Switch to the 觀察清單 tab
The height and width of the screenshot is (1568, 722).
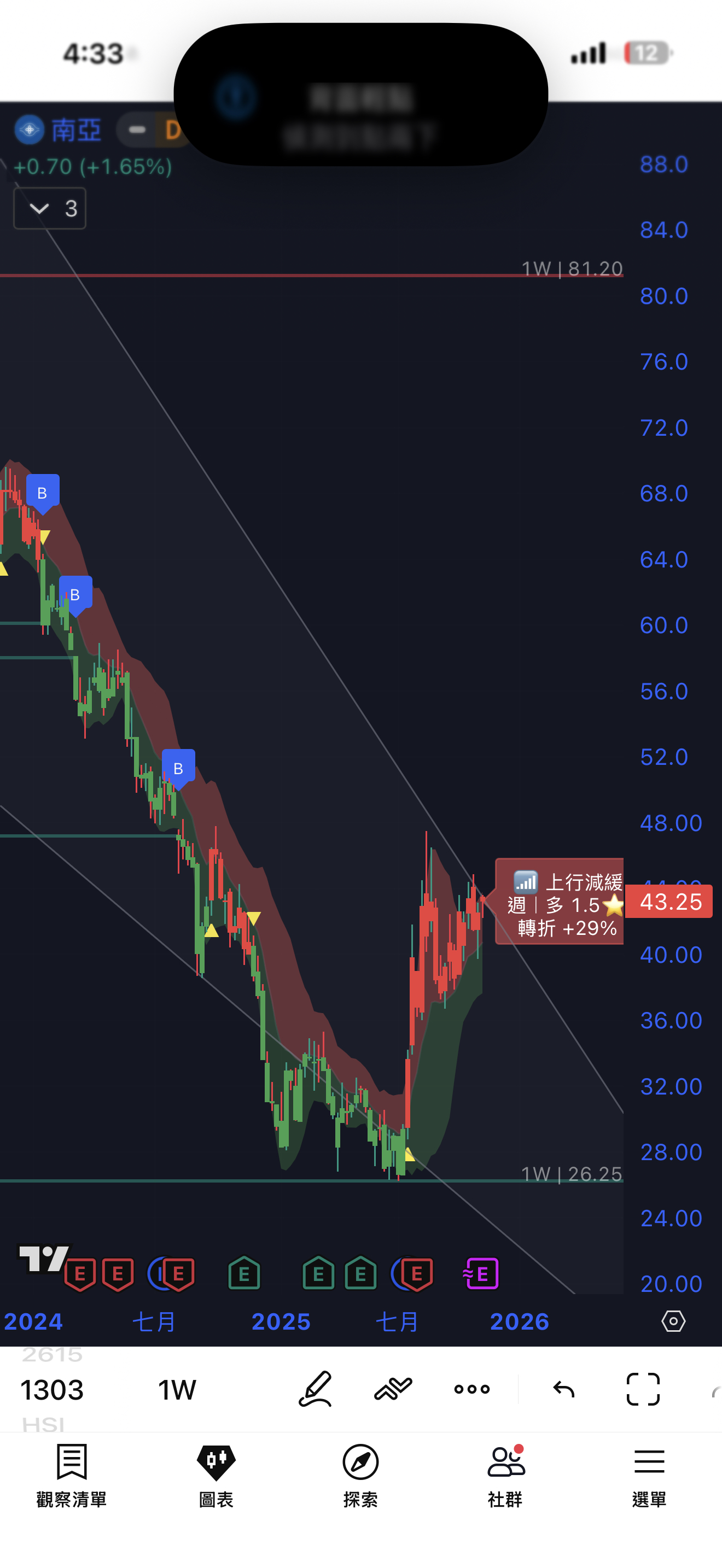click(71, 1475)
